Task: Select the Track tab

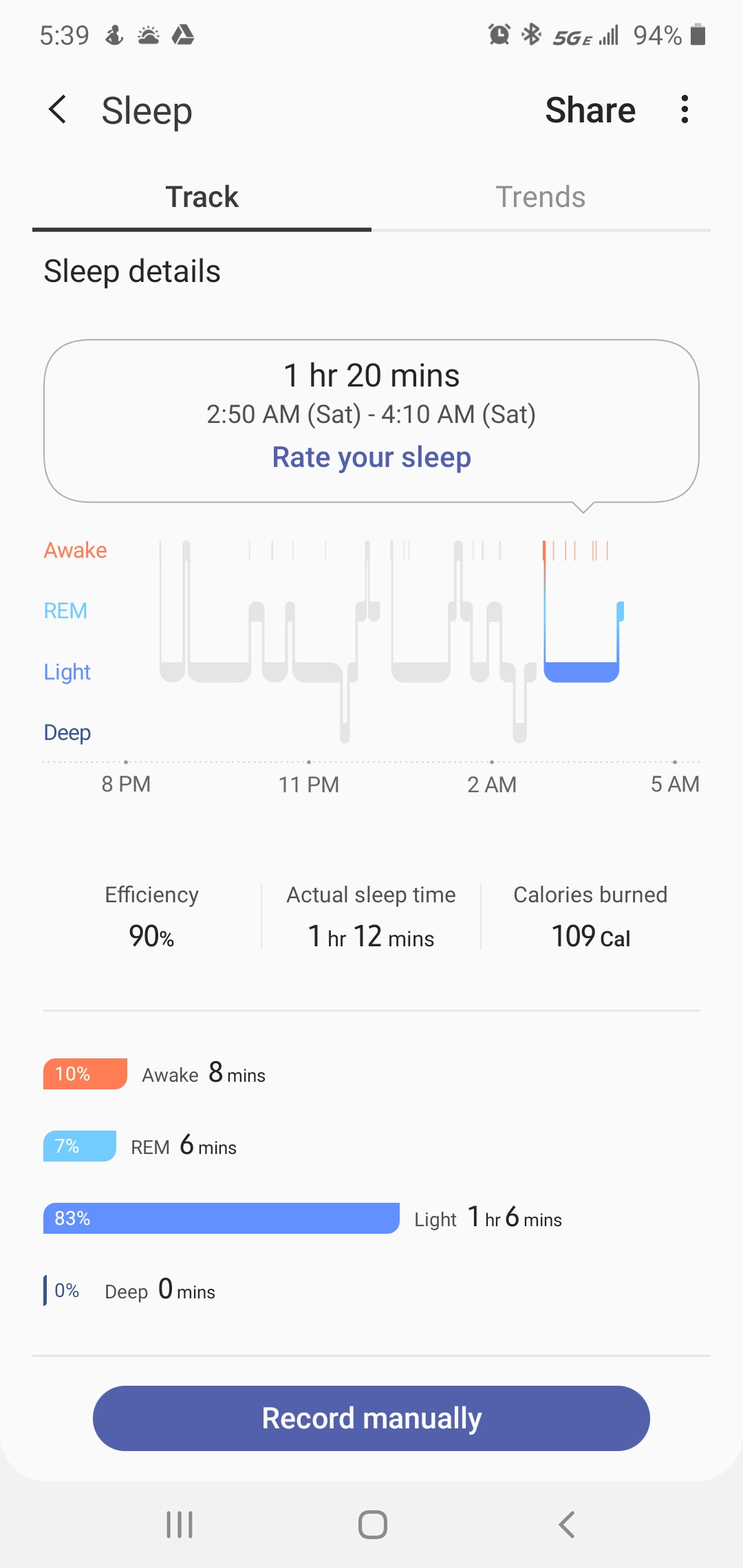Action: click(202, 197)
